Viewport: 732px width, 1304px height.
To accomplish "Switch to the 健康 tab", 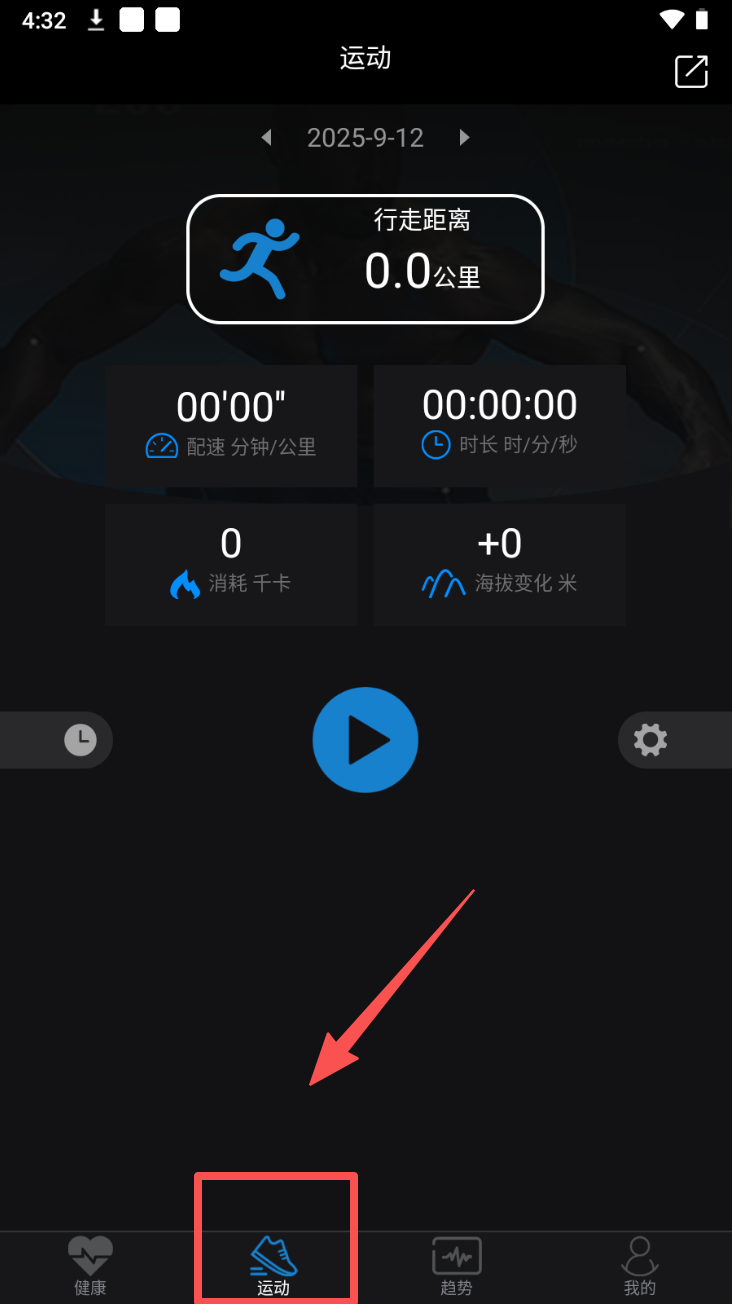I will (x=91, y=1266).
